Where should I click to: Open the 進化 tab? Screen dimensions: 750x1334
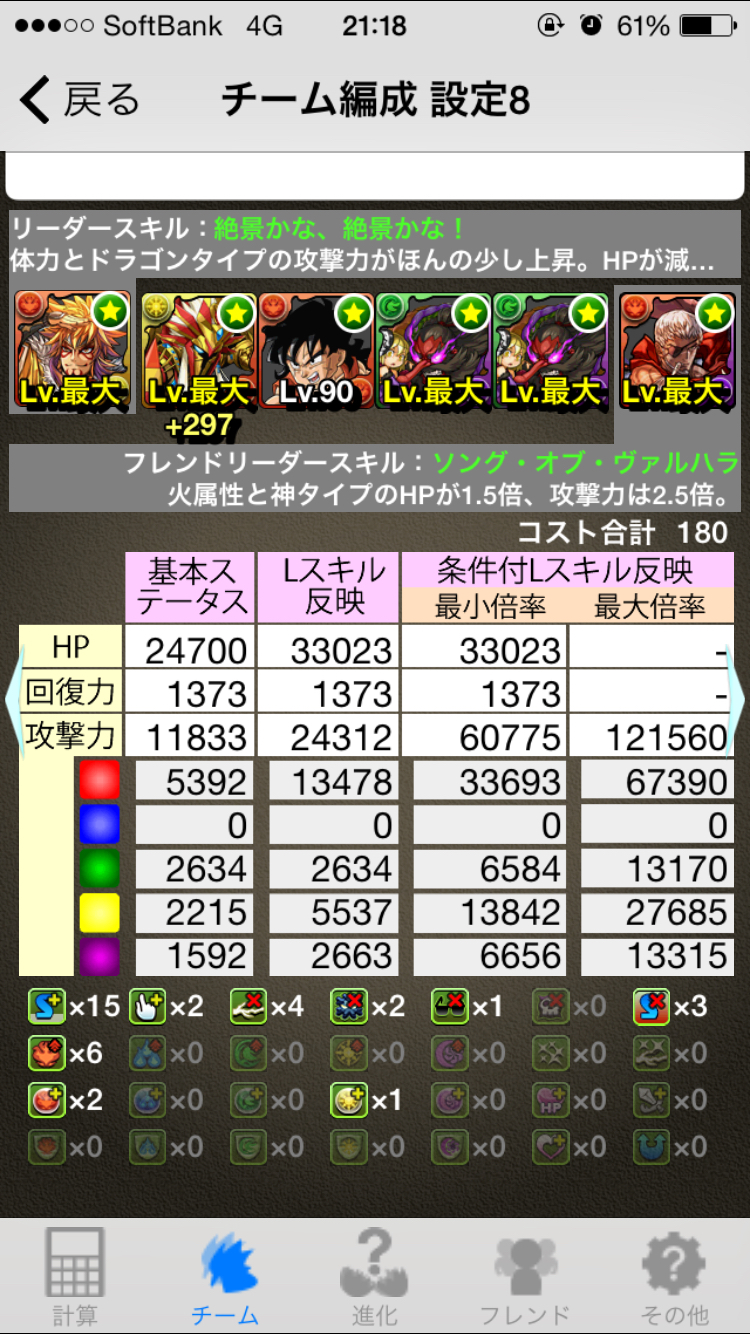pos(374,1277)
